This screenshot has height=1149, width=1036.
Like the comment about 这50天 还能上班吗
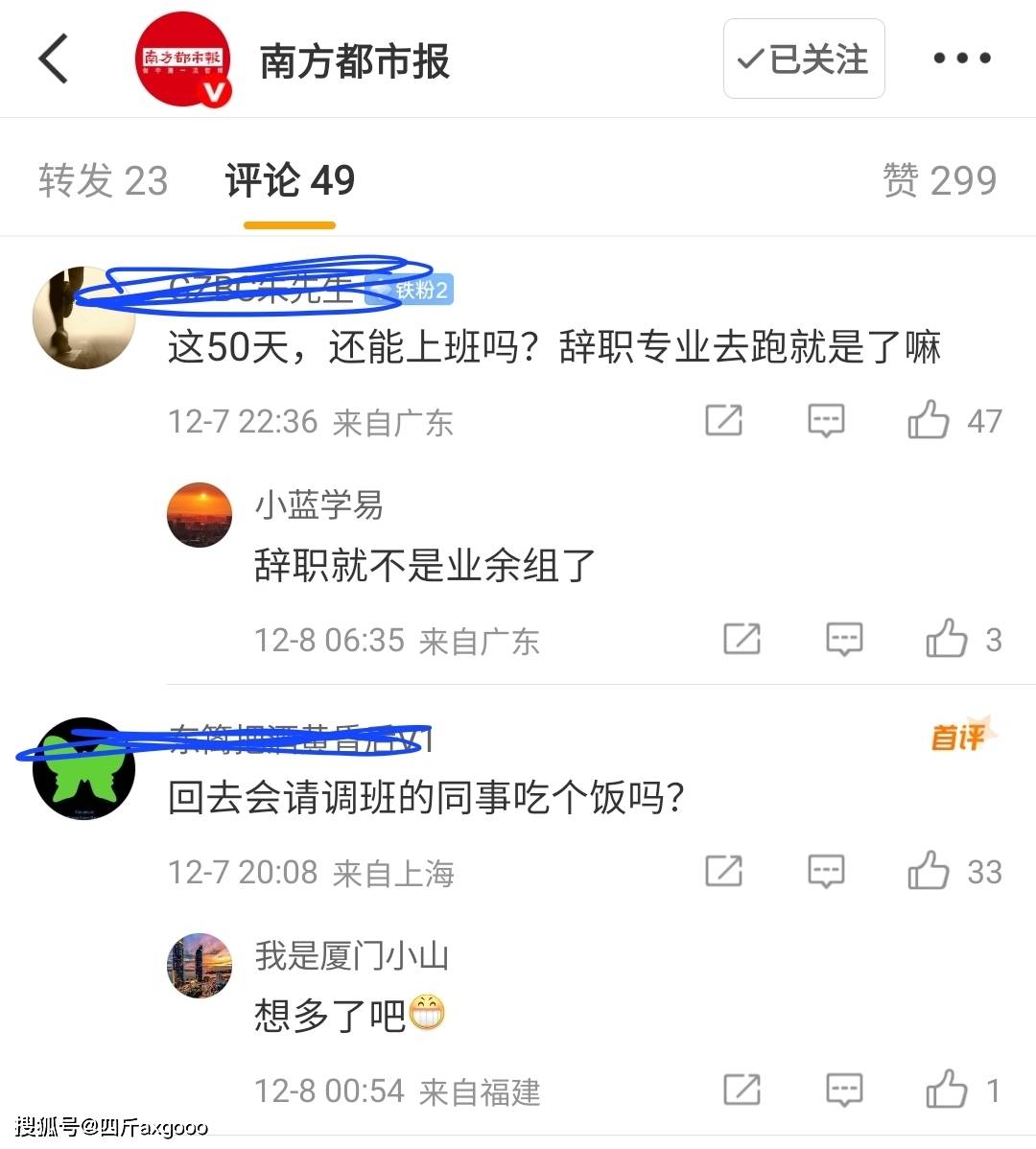(929, 420)
